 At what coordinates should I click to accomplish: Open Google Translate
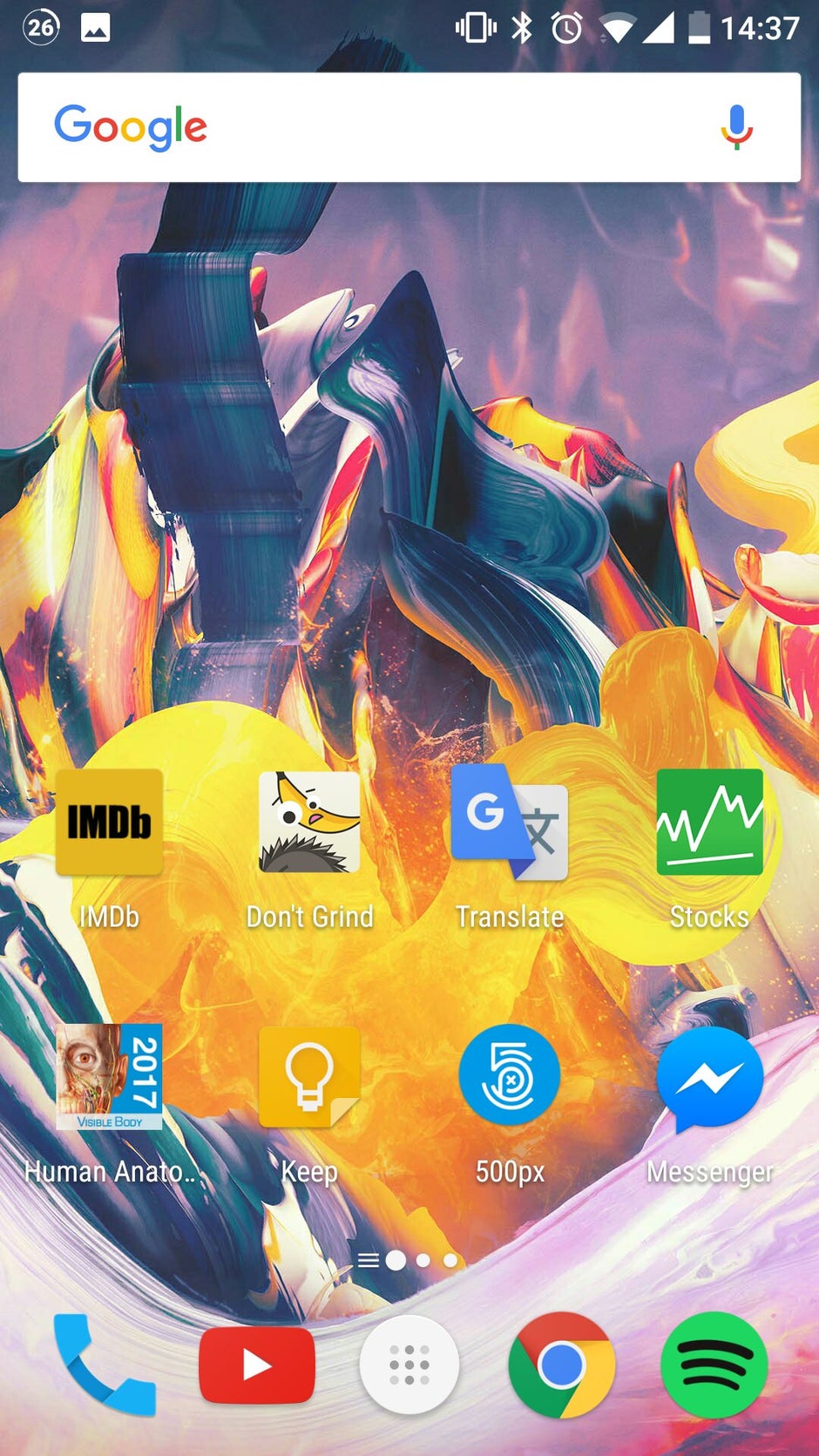[x=510, y=823]
